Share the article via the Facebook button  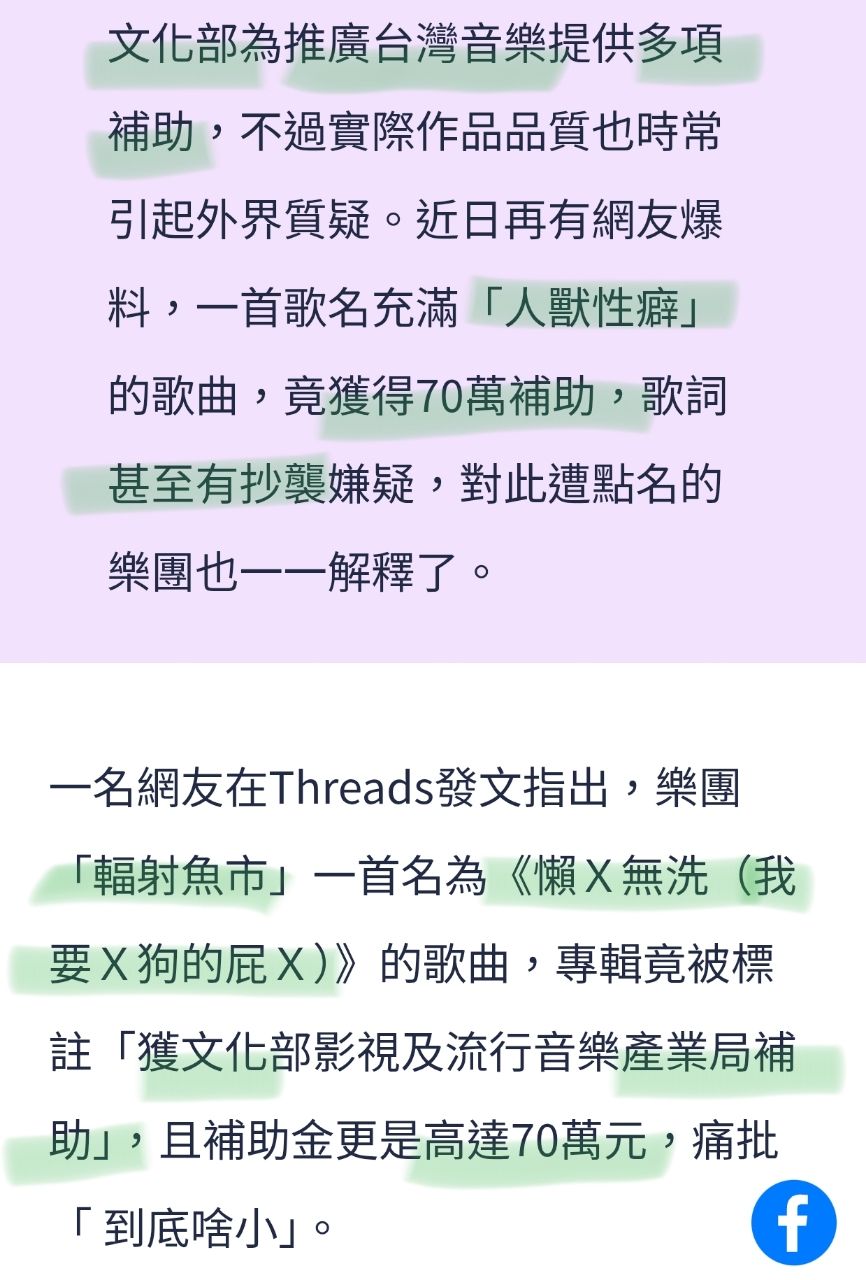(793, 1222)
